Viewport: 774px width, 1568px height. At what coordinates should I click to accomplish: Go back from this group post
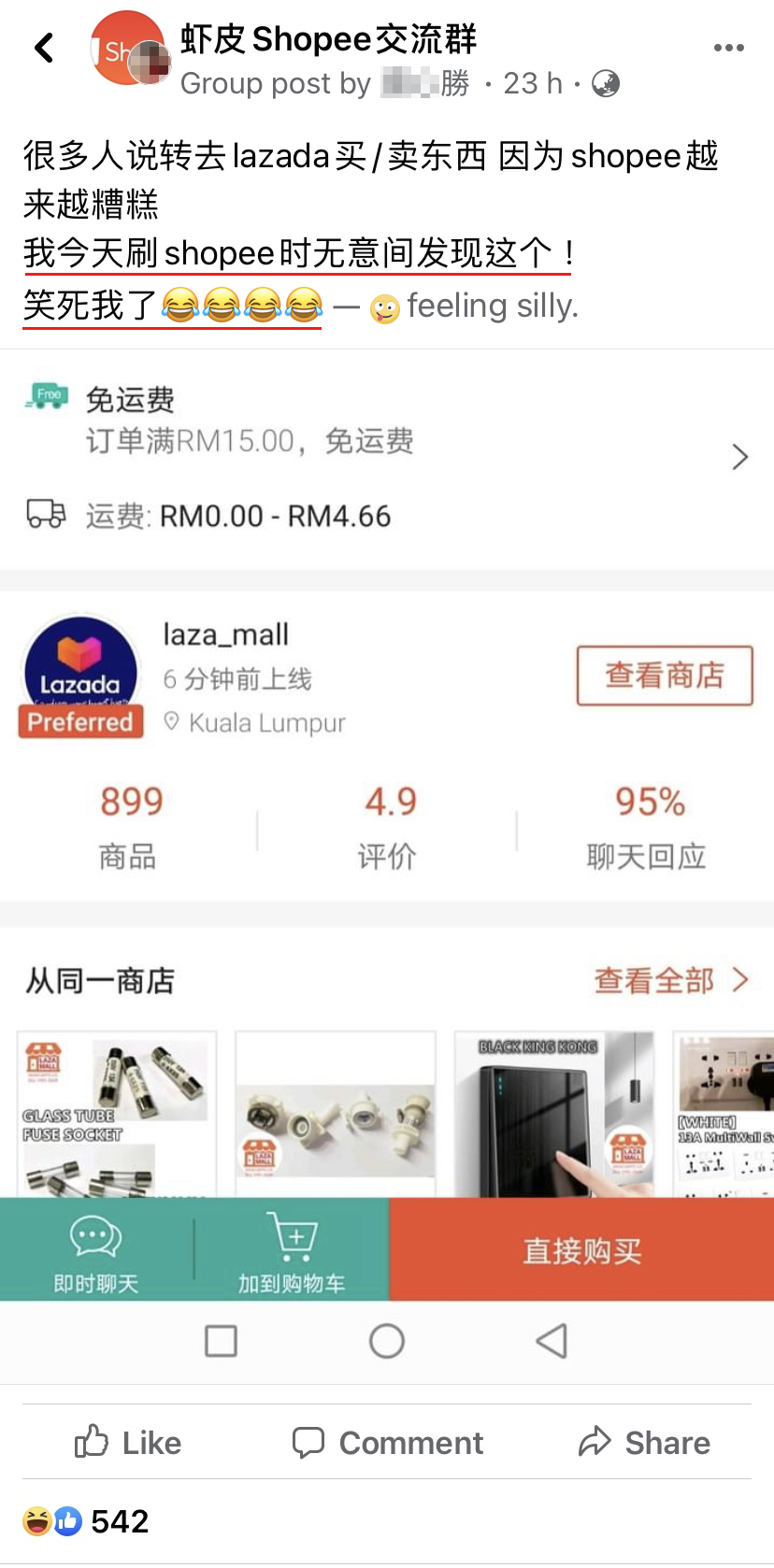click(44, 48)
